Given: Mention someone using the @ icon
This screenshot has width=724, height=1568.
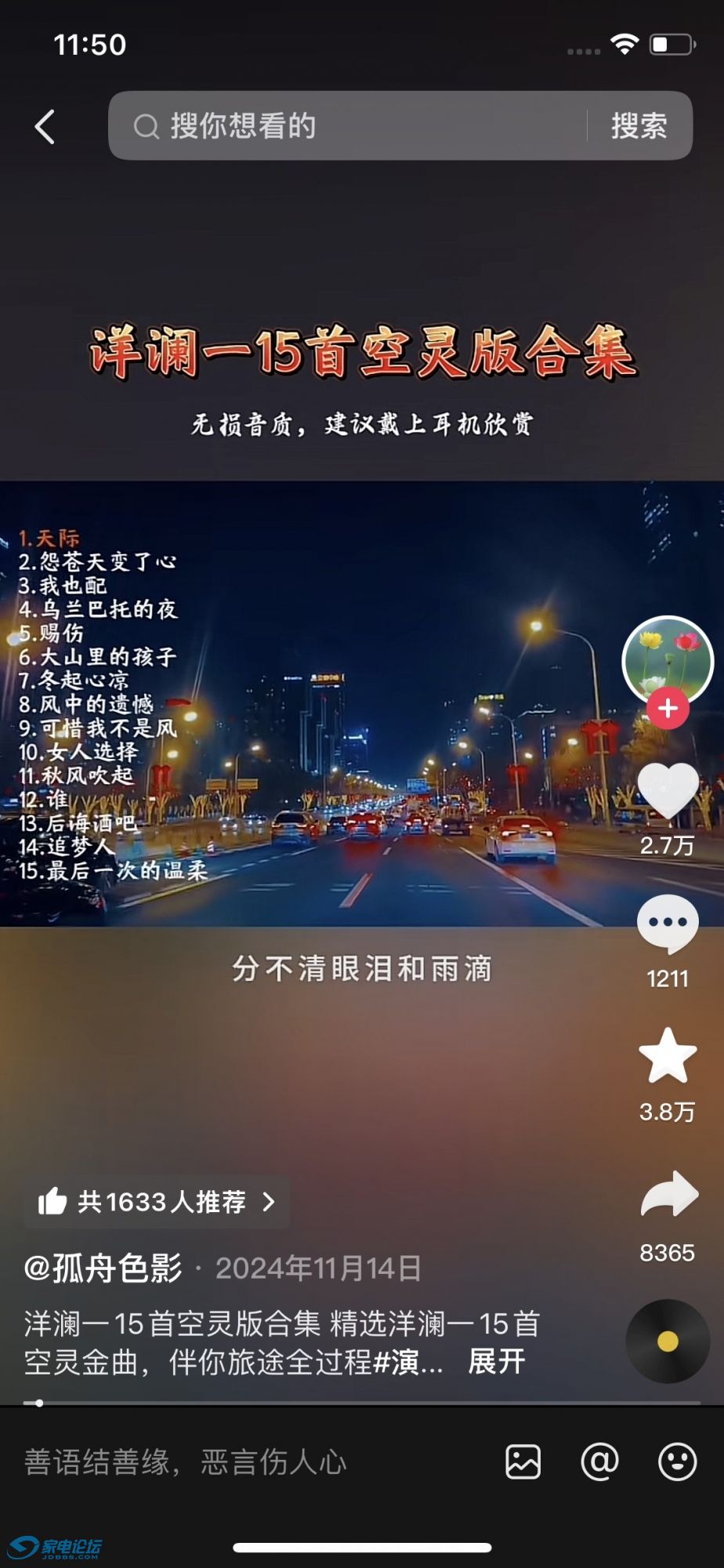Looking at the screenshot, I should click(599, 1462).
